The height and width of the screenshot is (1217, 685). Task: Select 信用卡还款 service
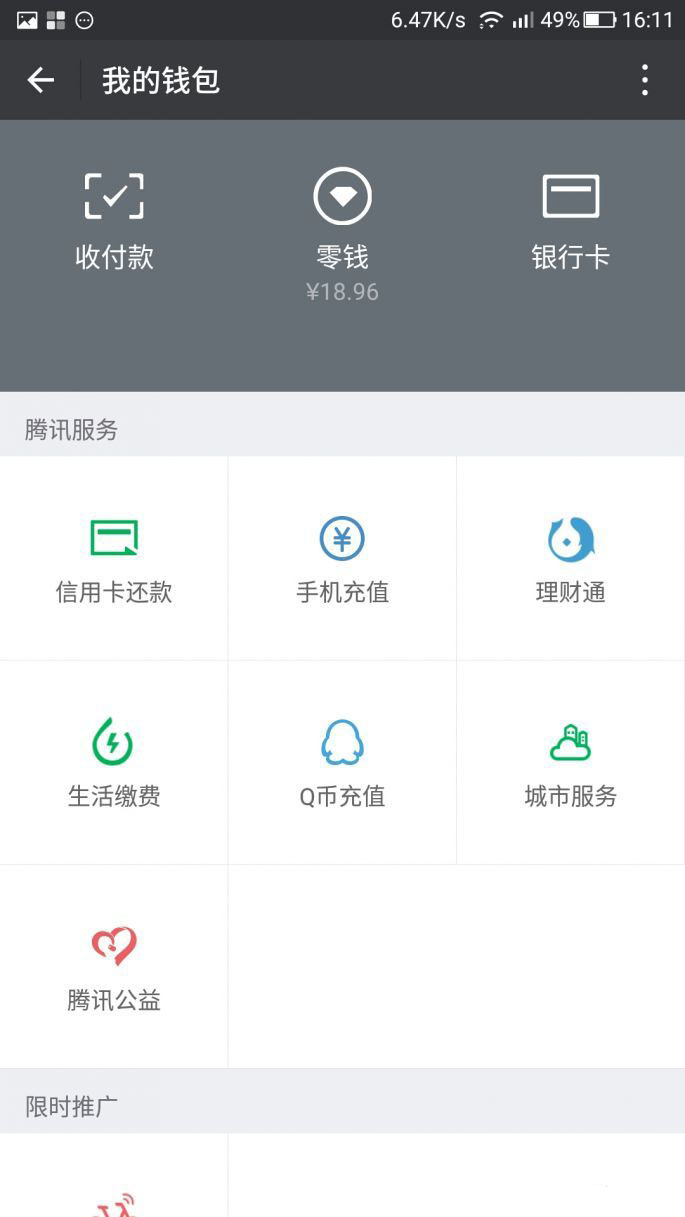[x=114, y=560]
